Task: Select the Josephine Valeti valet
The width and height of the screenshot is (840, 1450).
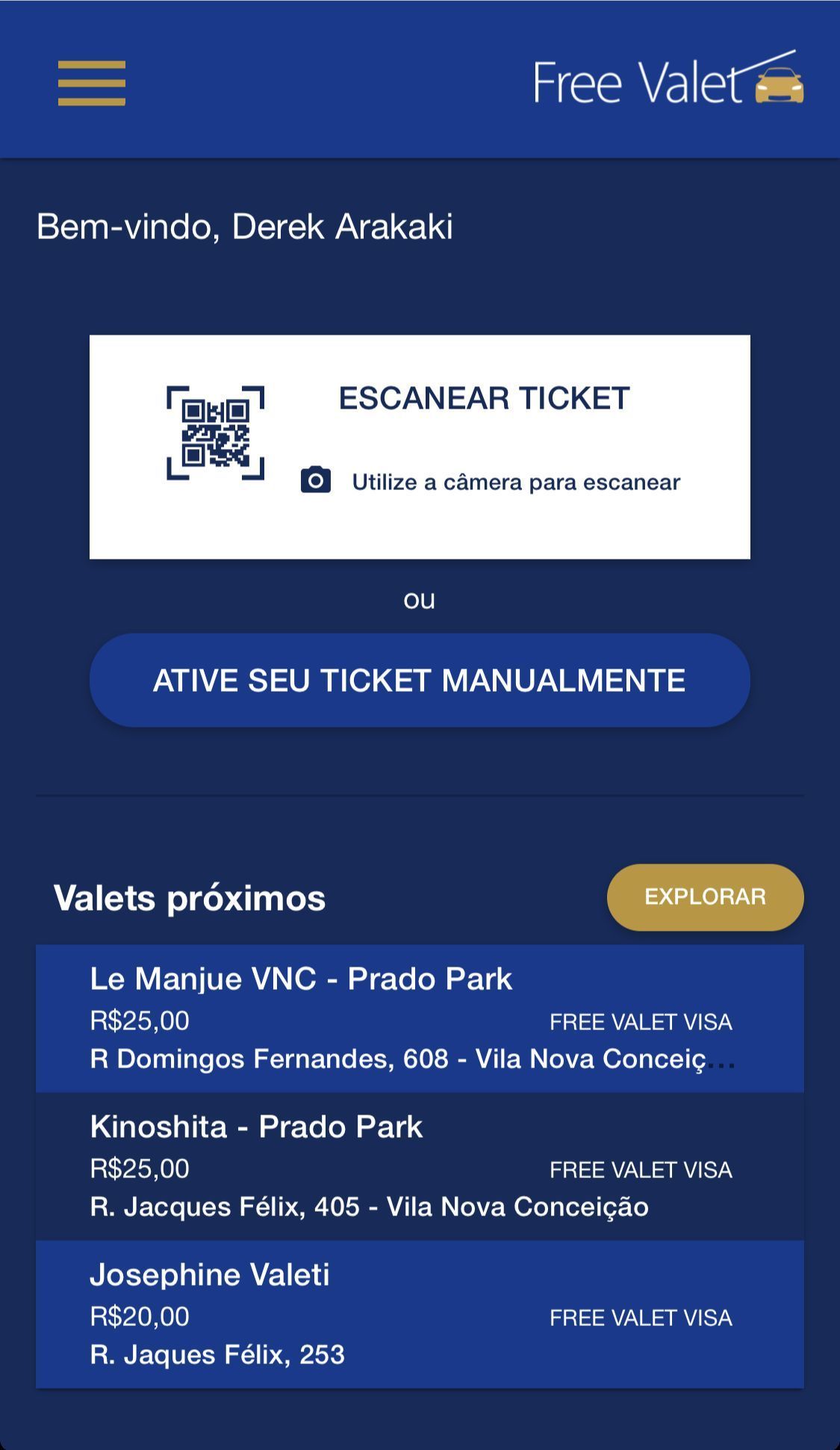Action: click(x=420, y=1314)
